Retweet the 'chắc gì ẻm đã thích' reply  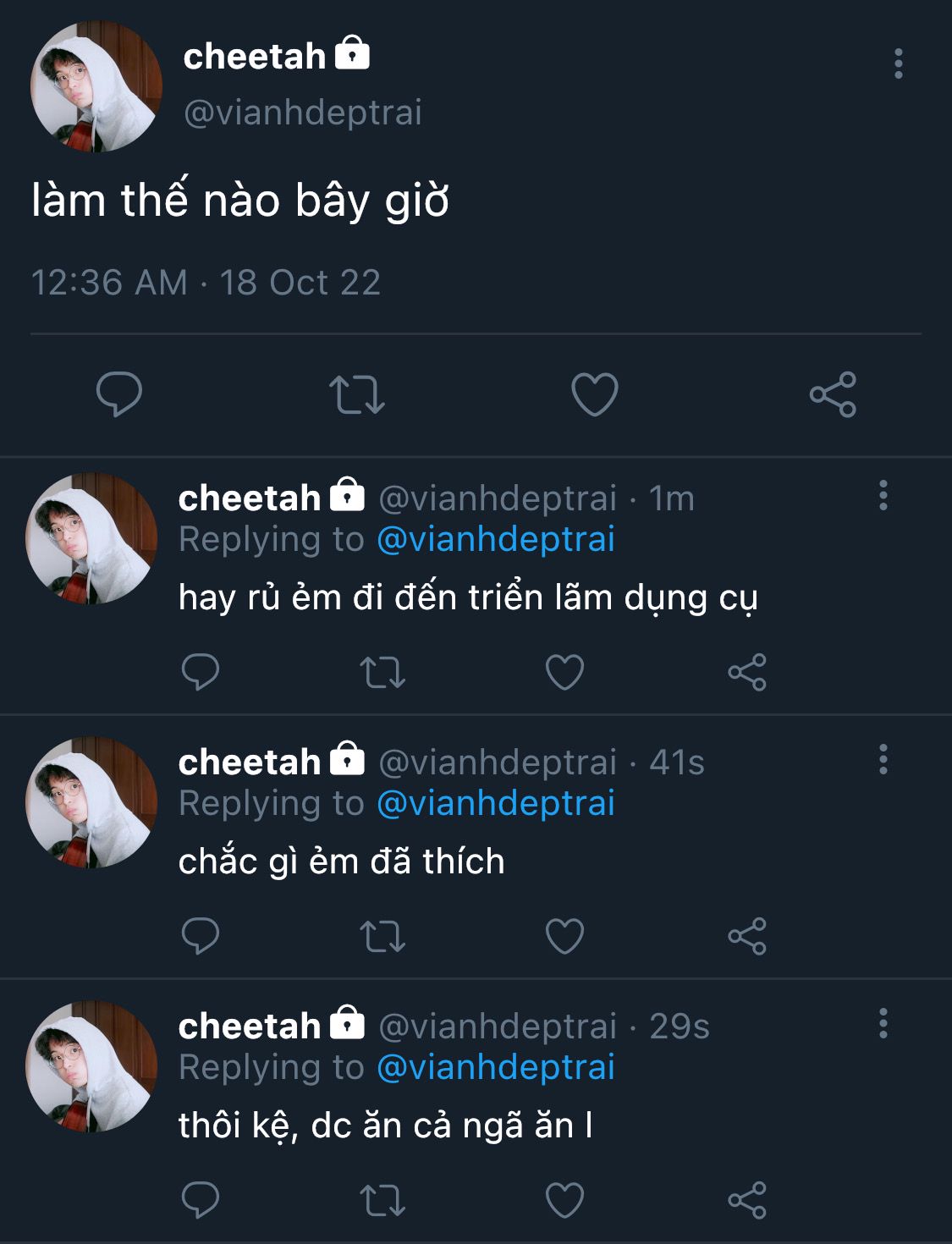[x=382, y=937]
